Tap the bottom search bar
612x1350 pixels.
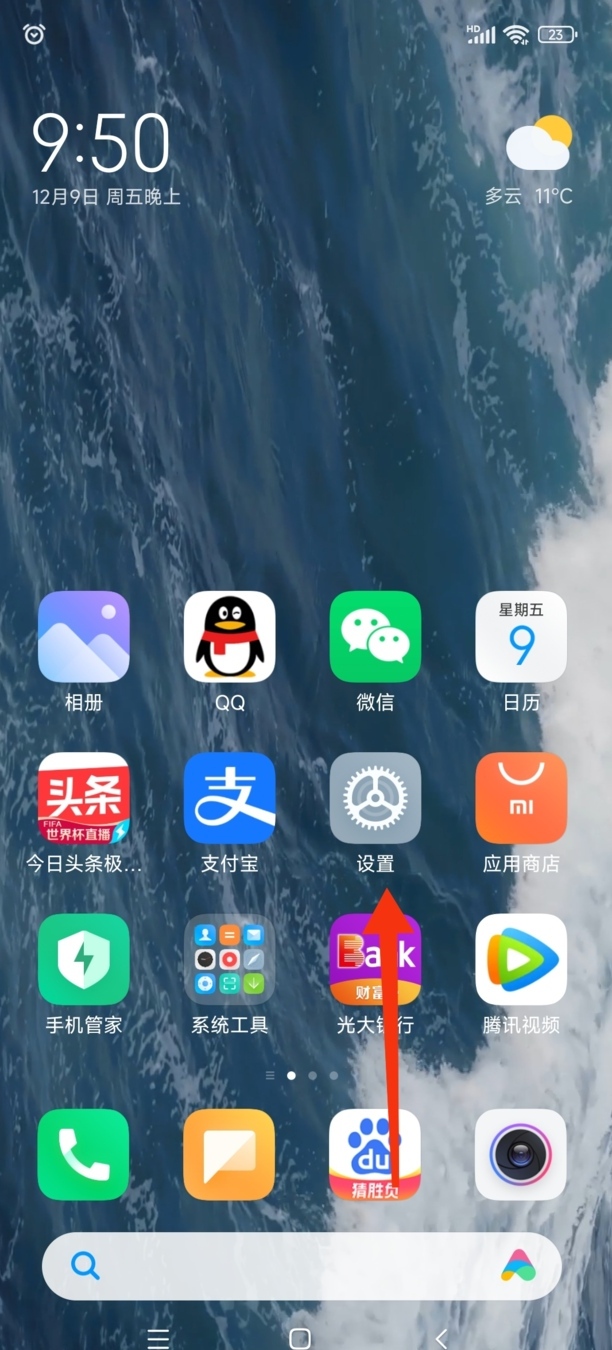pyautogui.click(x=290, y=1266)
